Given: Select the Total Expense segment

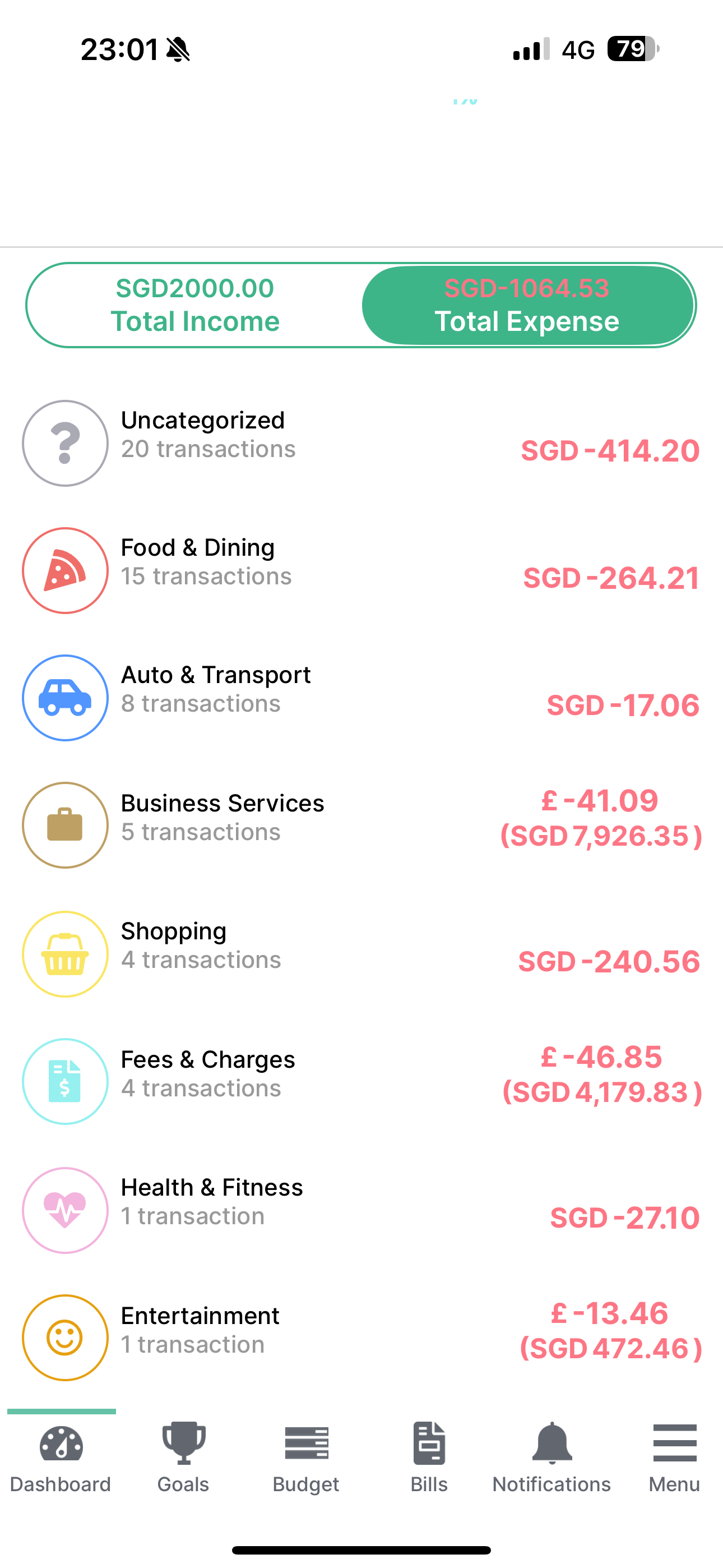Looking at the screenshot, I should point(527,305).
